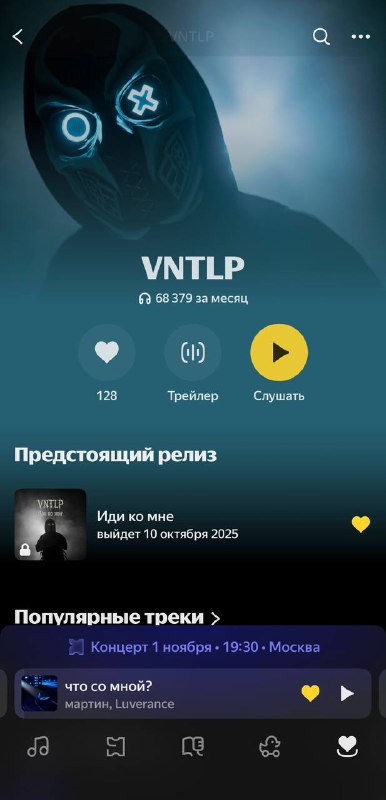Tap the yellow Слушать play button
The image size is (386, 800).
279,352
